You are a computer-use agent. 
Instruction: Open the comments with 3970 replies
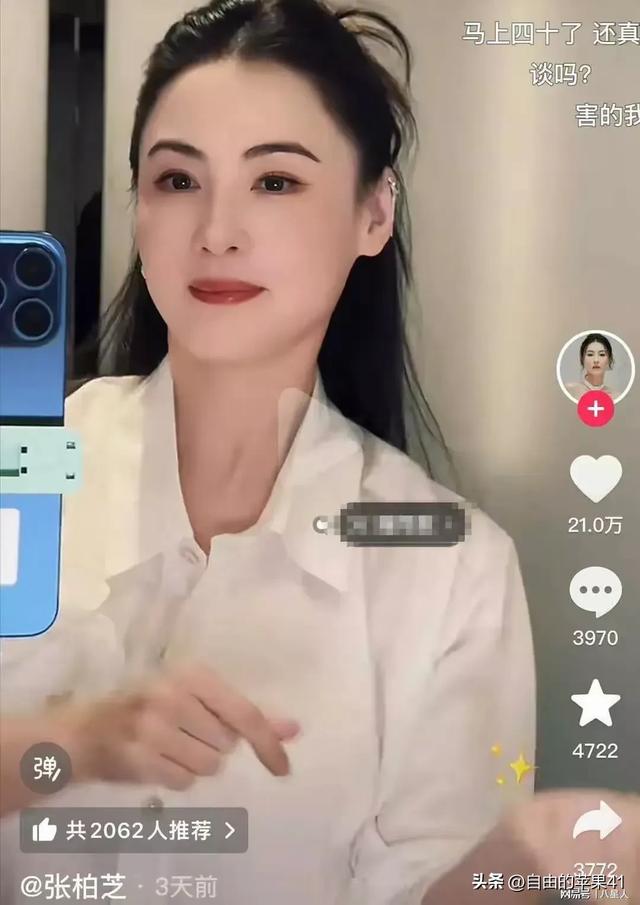click(x=595, y=591)
